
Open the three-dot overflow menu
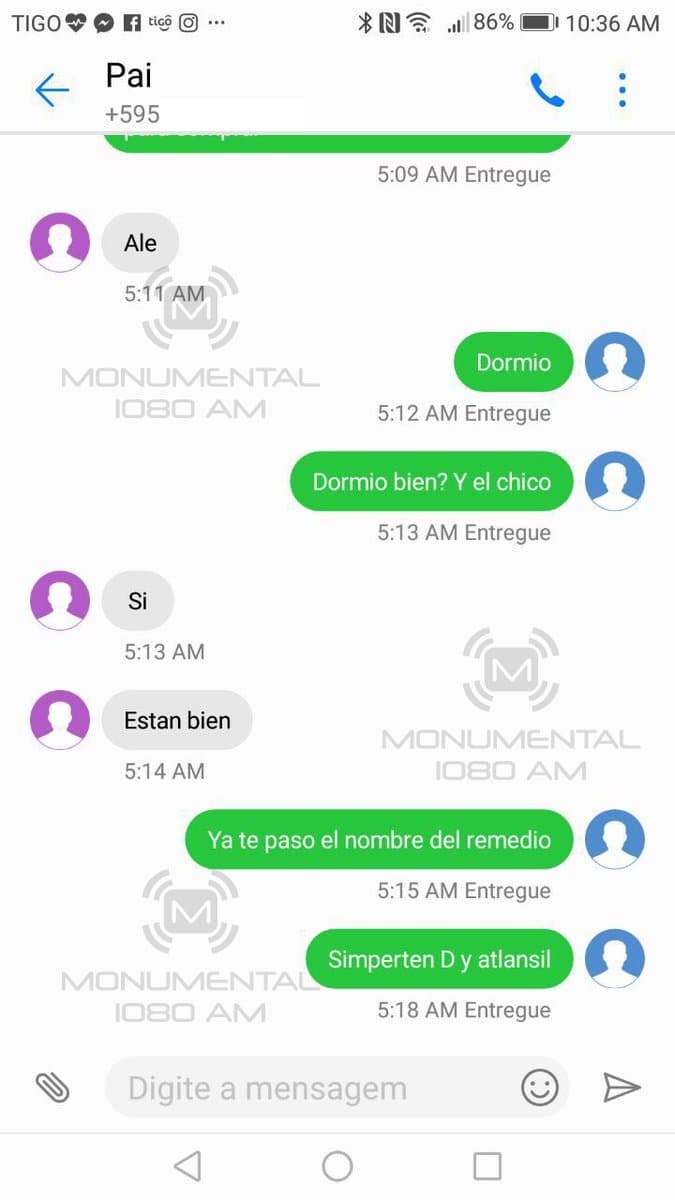tap(622, 91)
